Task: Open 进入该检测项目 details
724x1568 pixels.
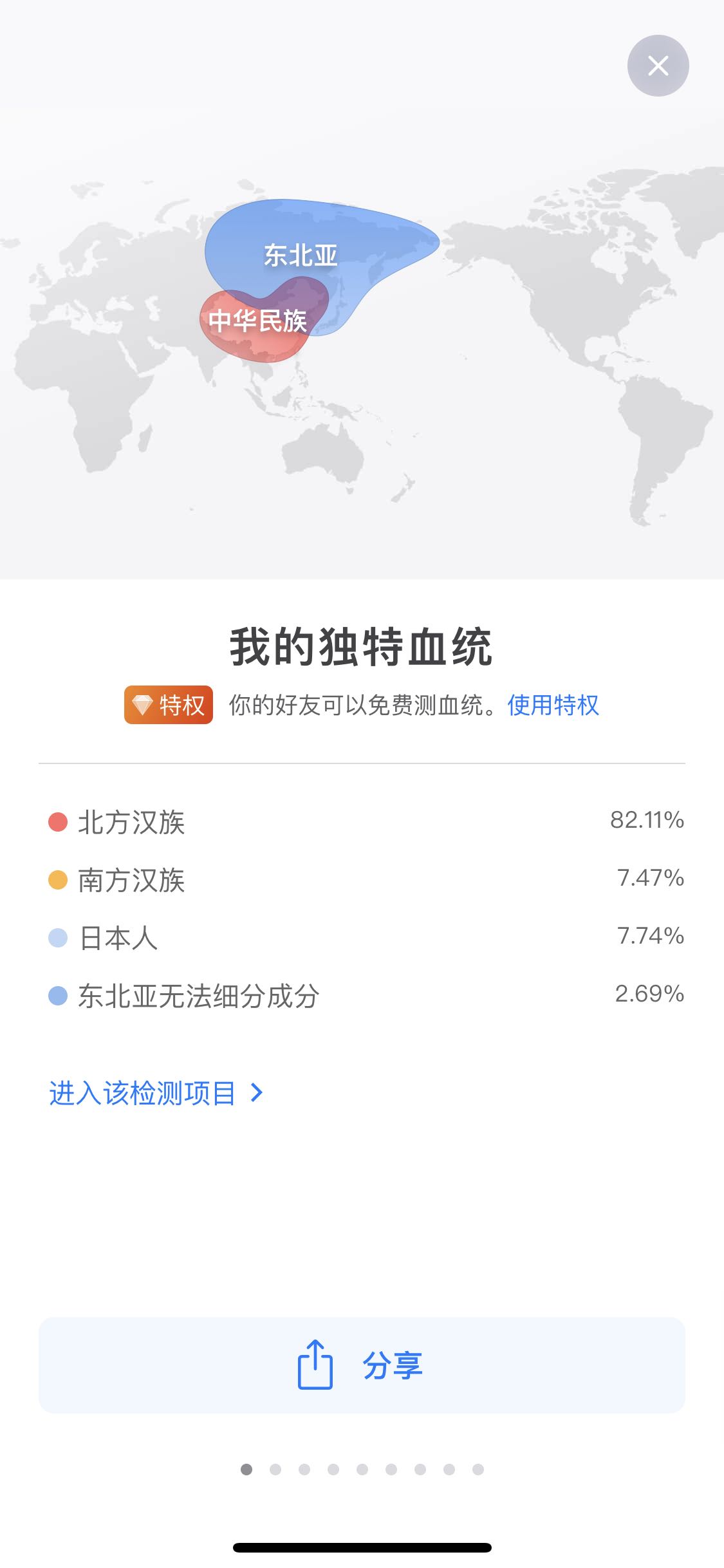Action: 156,1093
